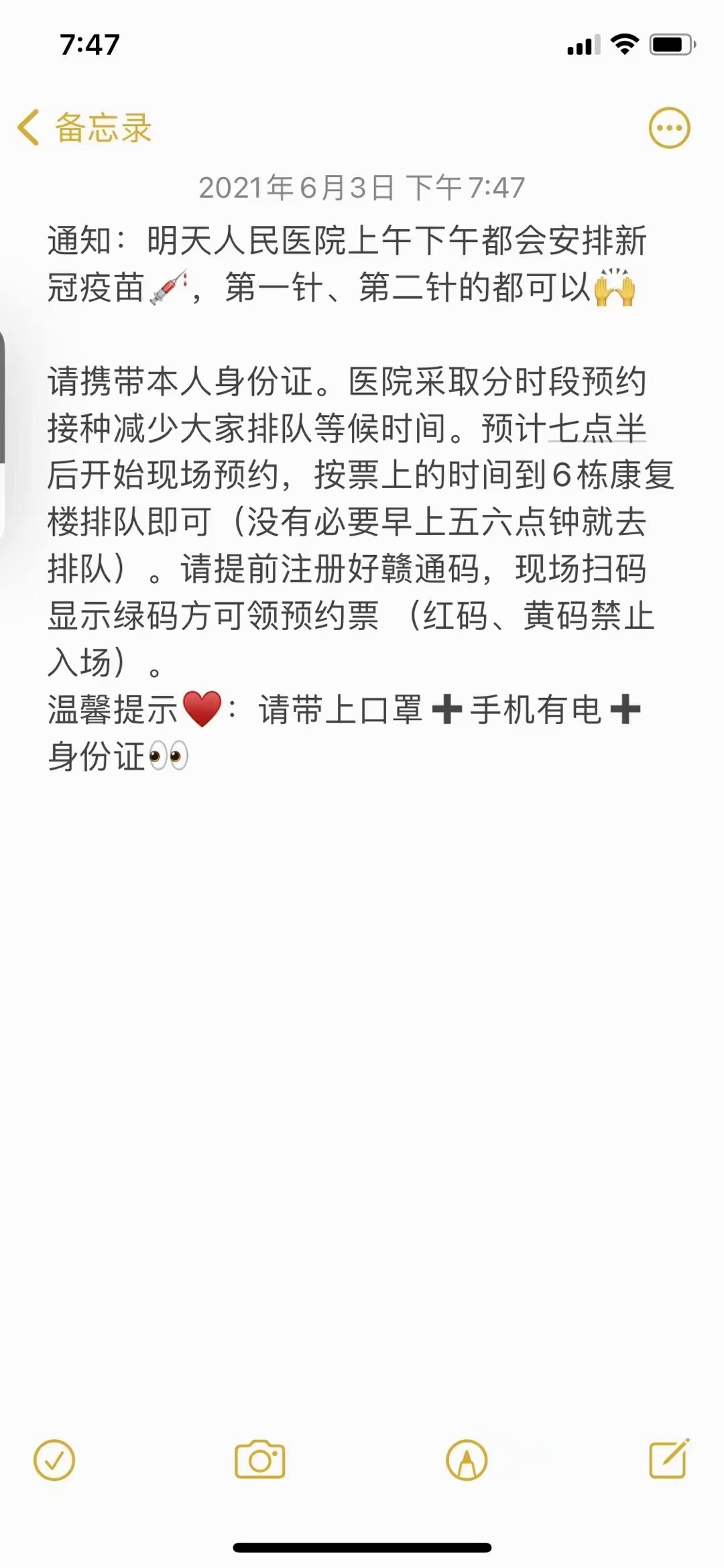724x1568 pixels.
Task: Compose a new note
Action: click(x=669, y=1459)
